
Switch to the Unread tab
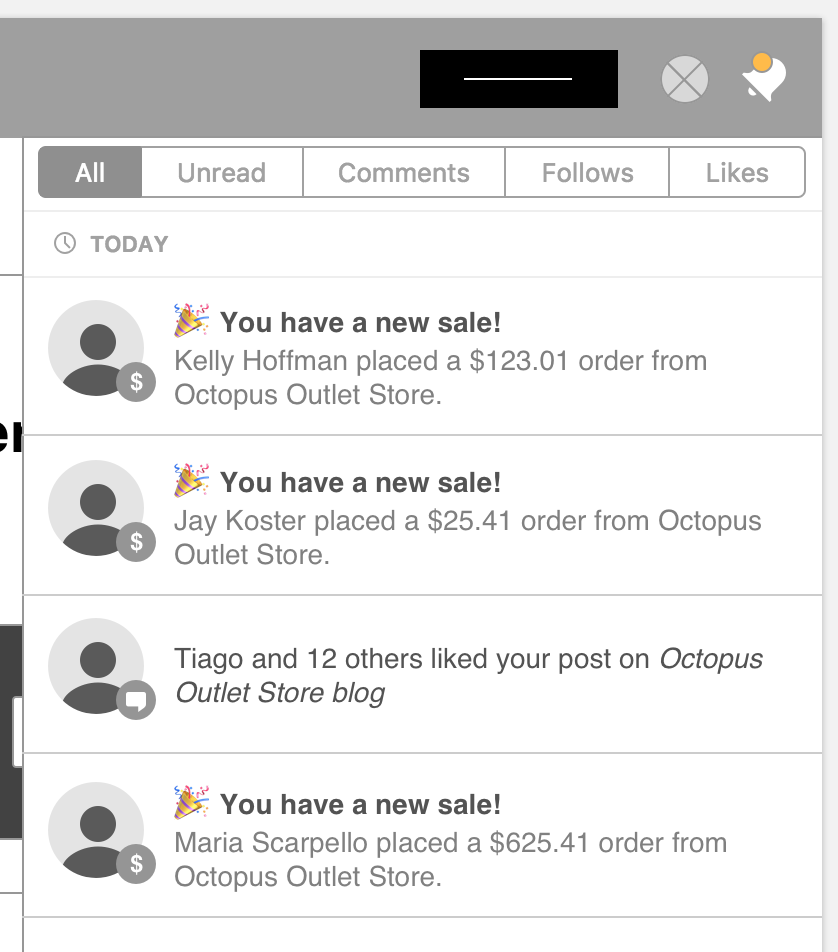click(222, 172)
